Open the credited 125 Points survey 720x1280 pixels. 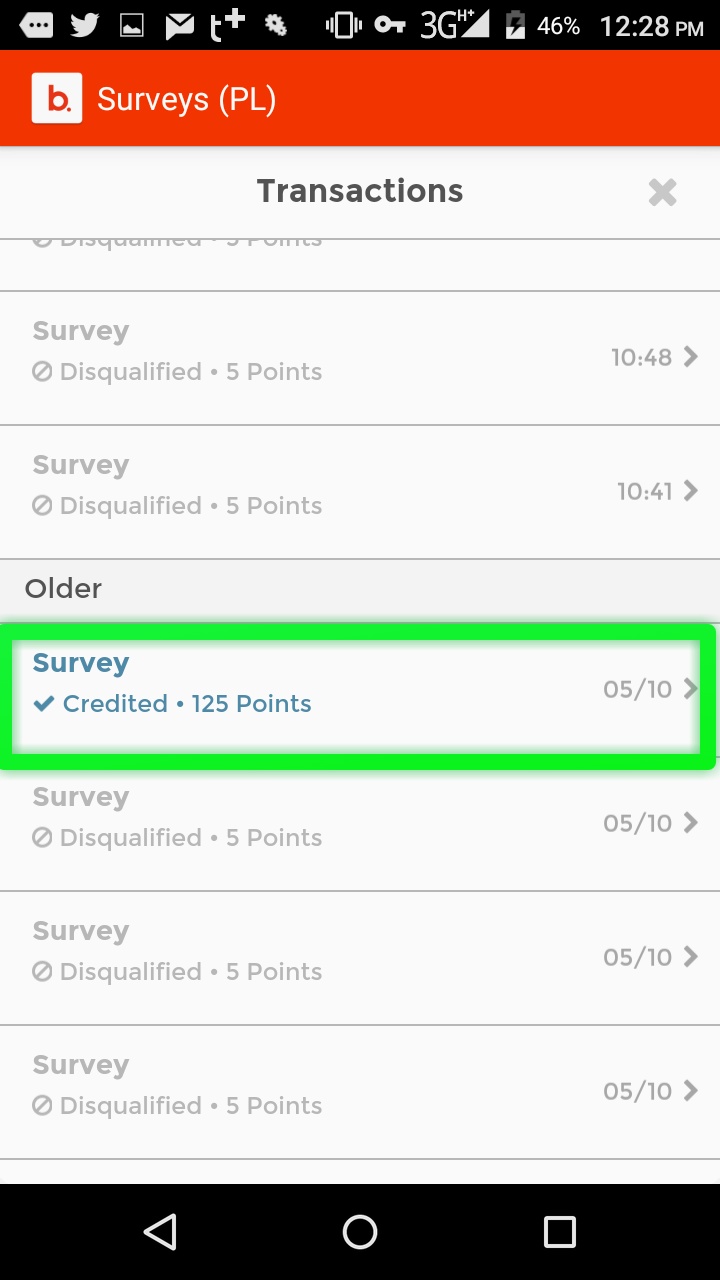(x=360, y=688)
